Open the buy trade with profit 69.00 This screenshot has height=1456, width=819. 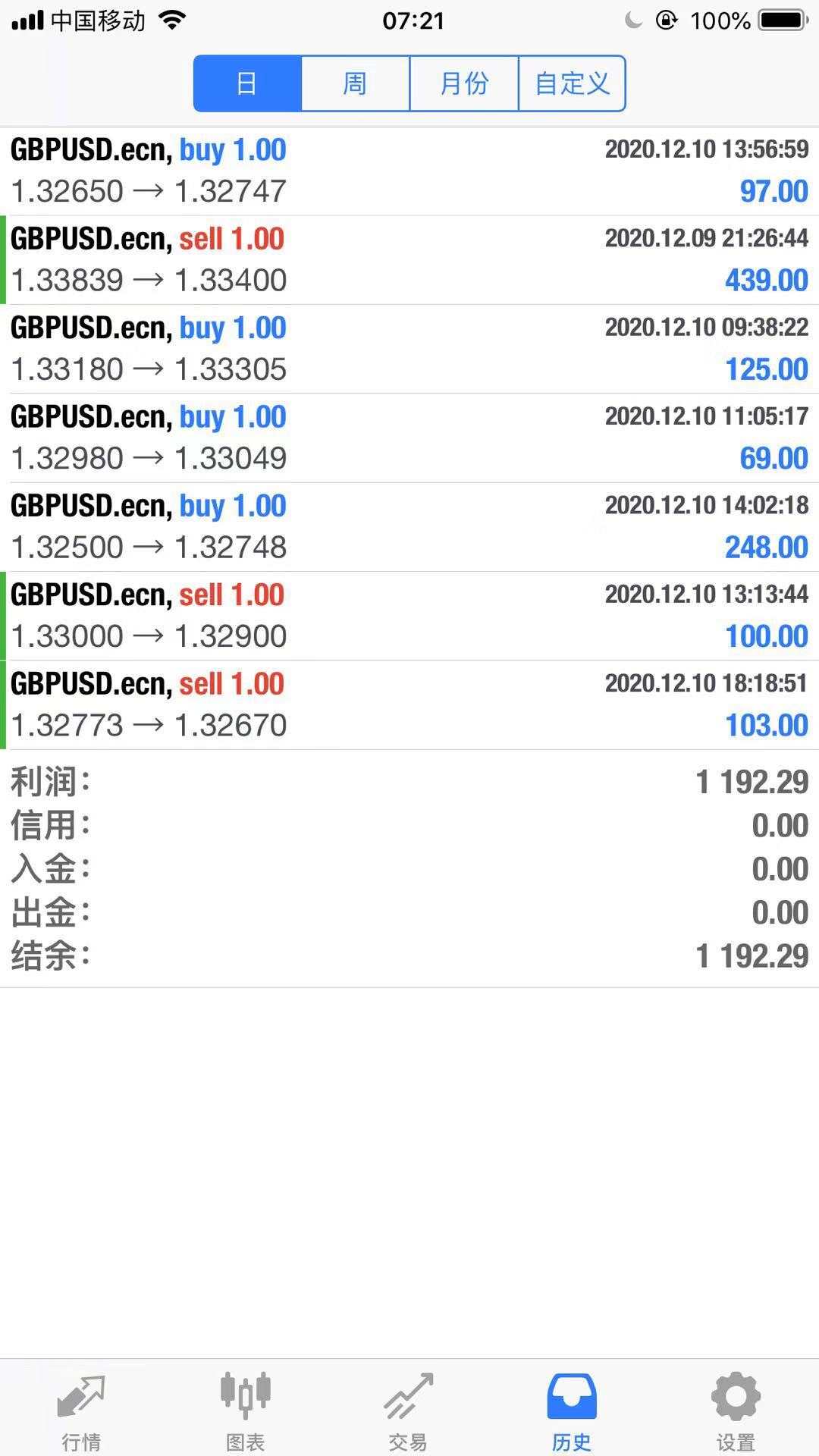(409, 438)
